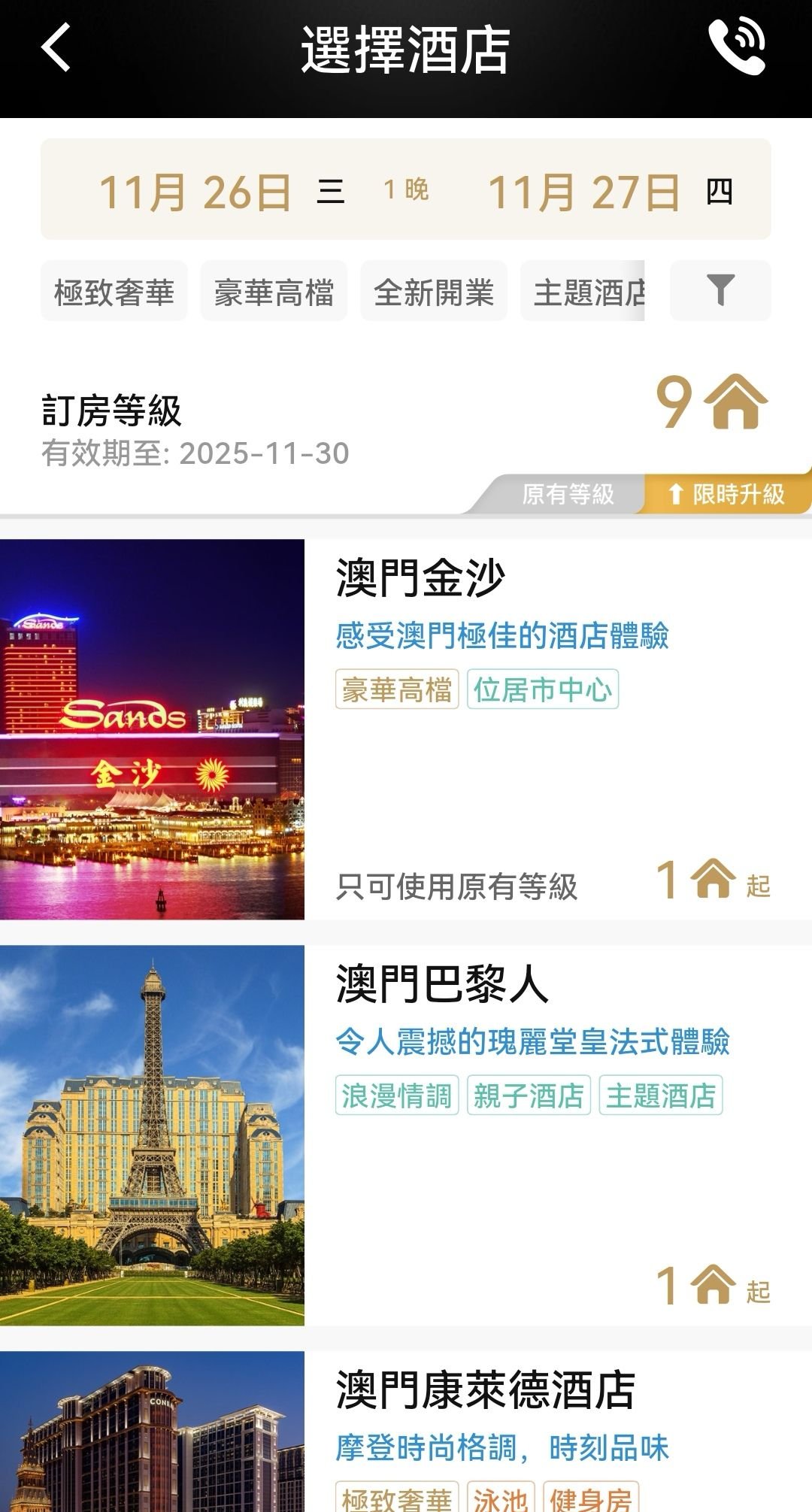Filter by 全新開業 hotels

434,292
